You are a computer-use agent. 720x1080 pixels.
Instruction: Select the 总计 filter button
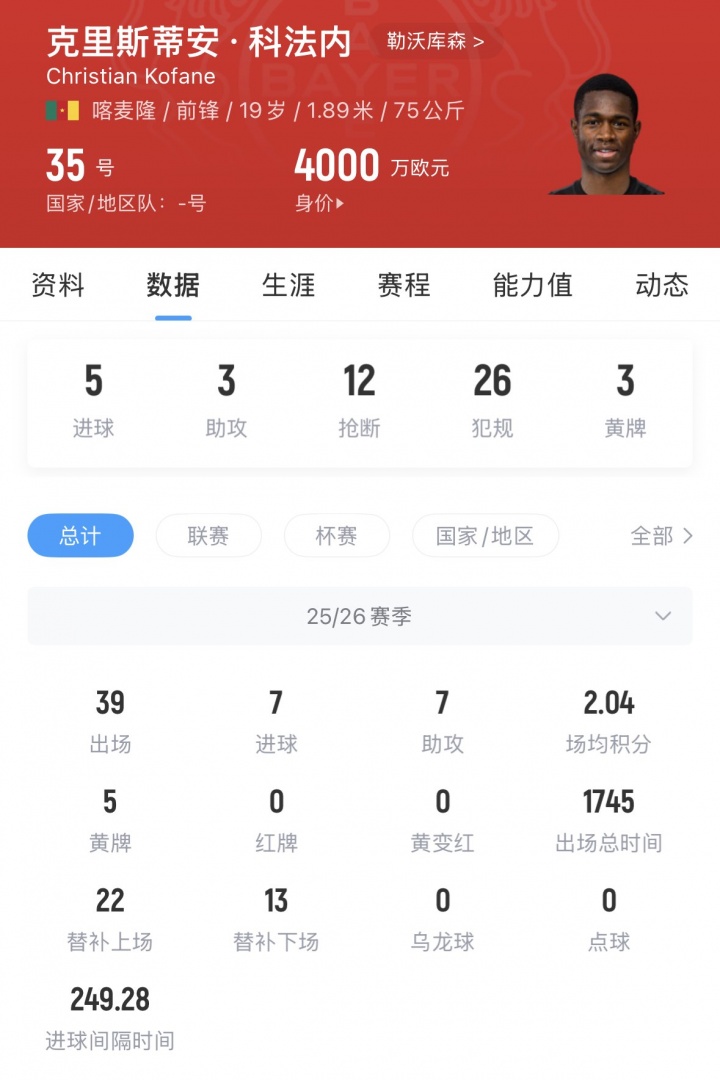[80, 536]
